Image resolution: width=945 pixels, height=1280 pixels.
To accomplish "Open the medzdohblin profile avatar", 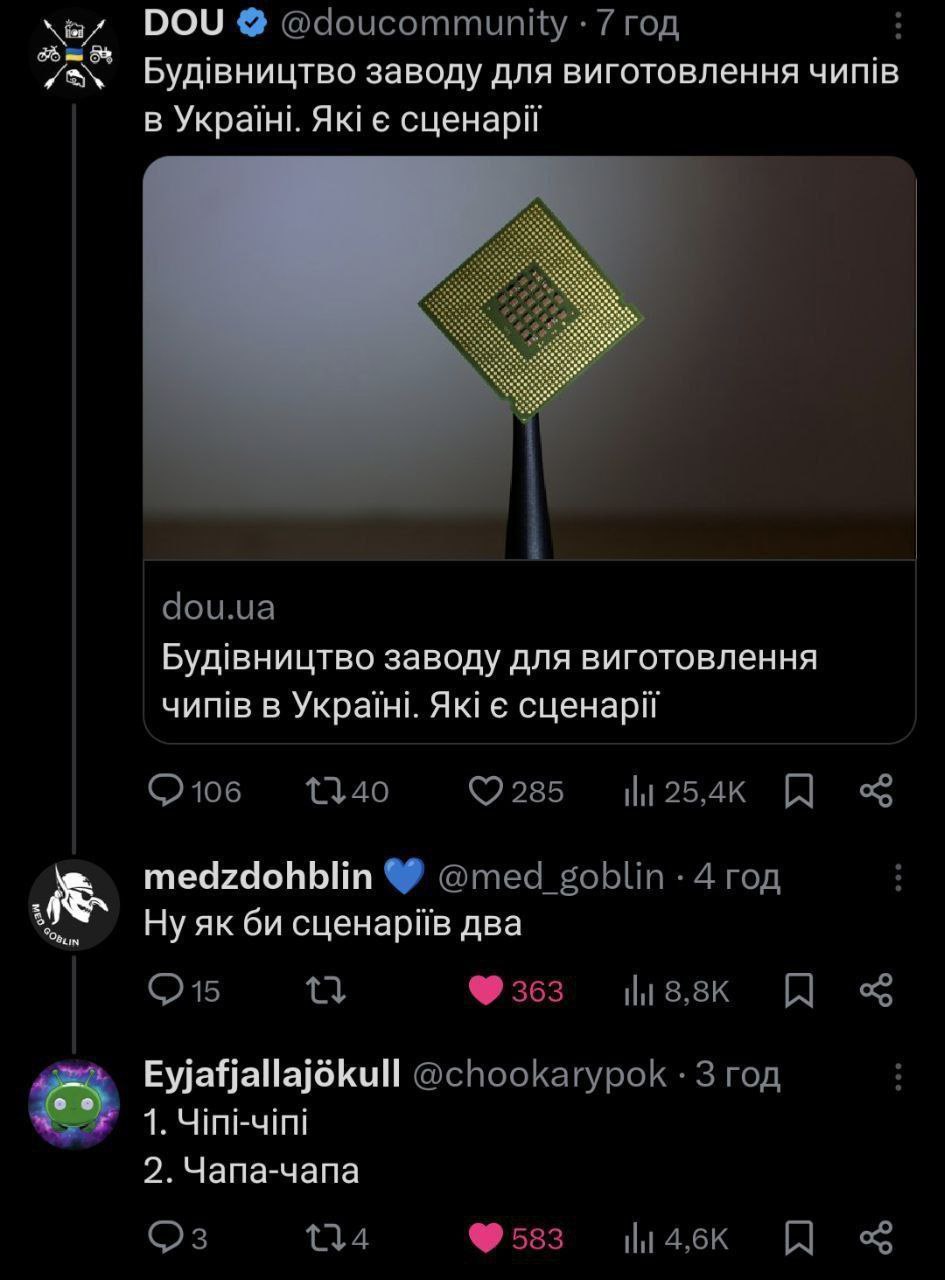I will click(74, 904).
